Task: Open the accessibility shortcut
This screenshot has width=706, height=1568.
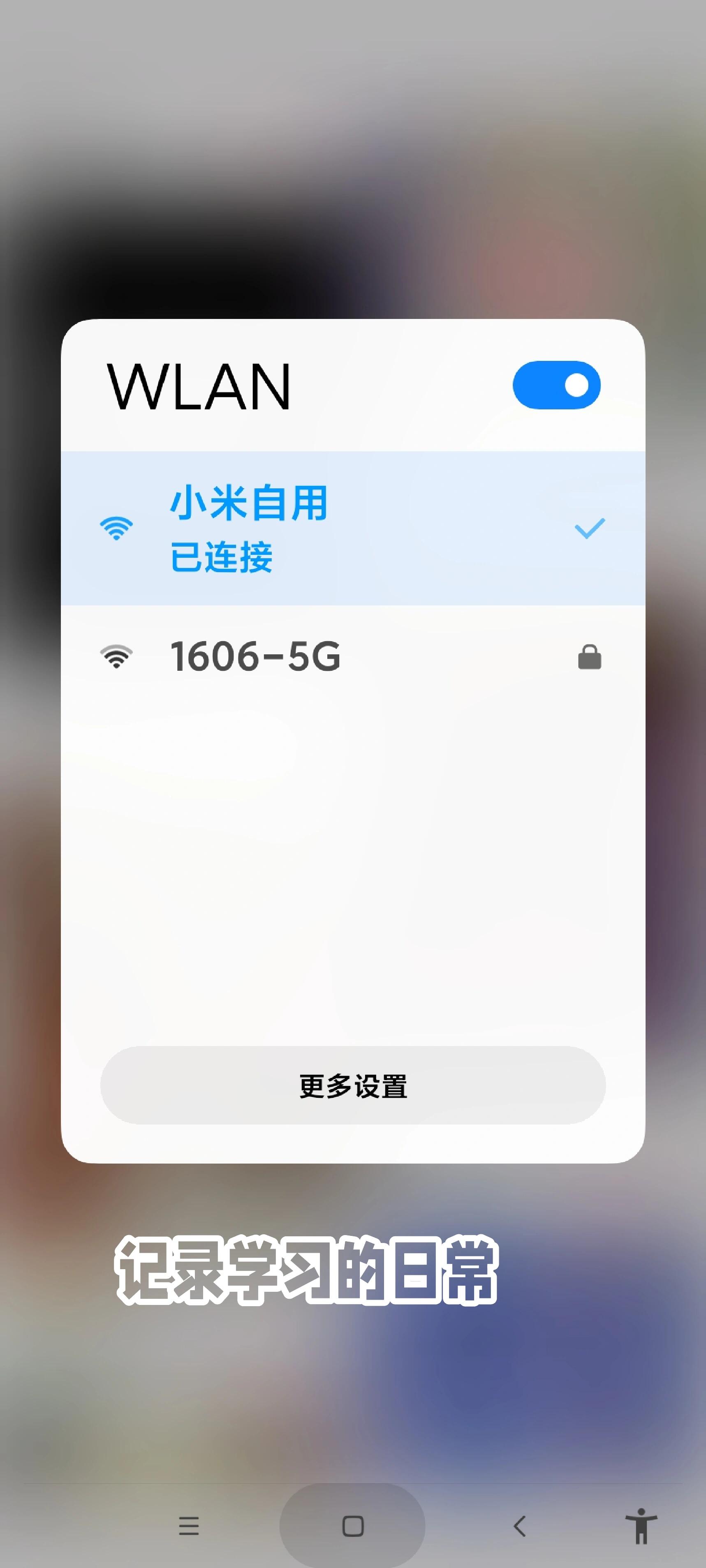Action: [x=640, y=1525]
